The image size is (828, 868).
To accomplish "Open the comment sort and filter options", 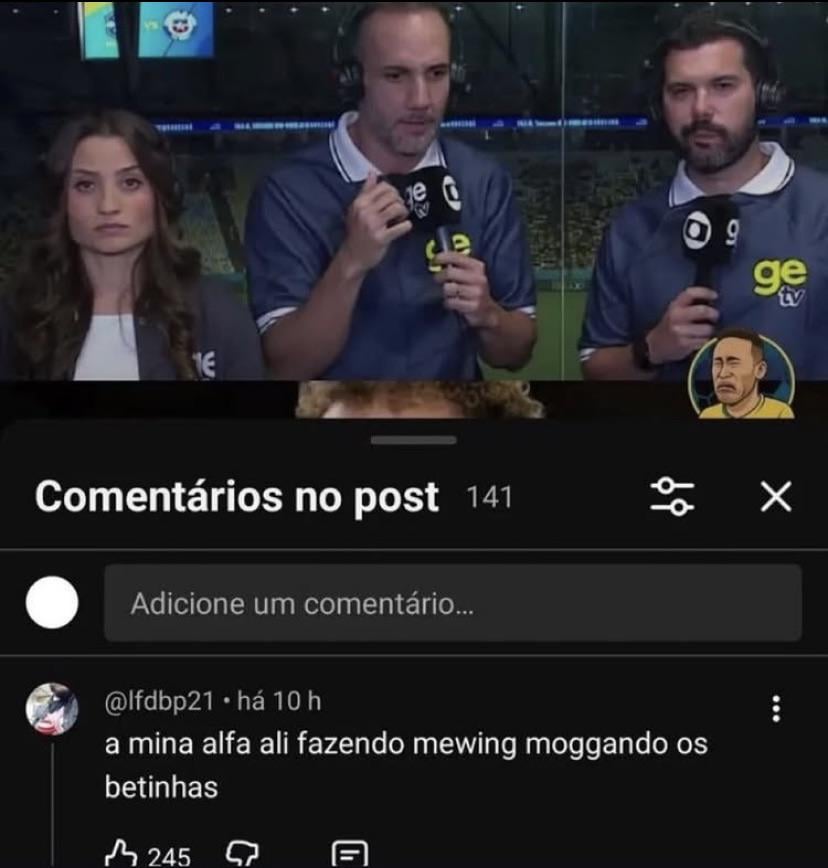I will pos(672,496).
